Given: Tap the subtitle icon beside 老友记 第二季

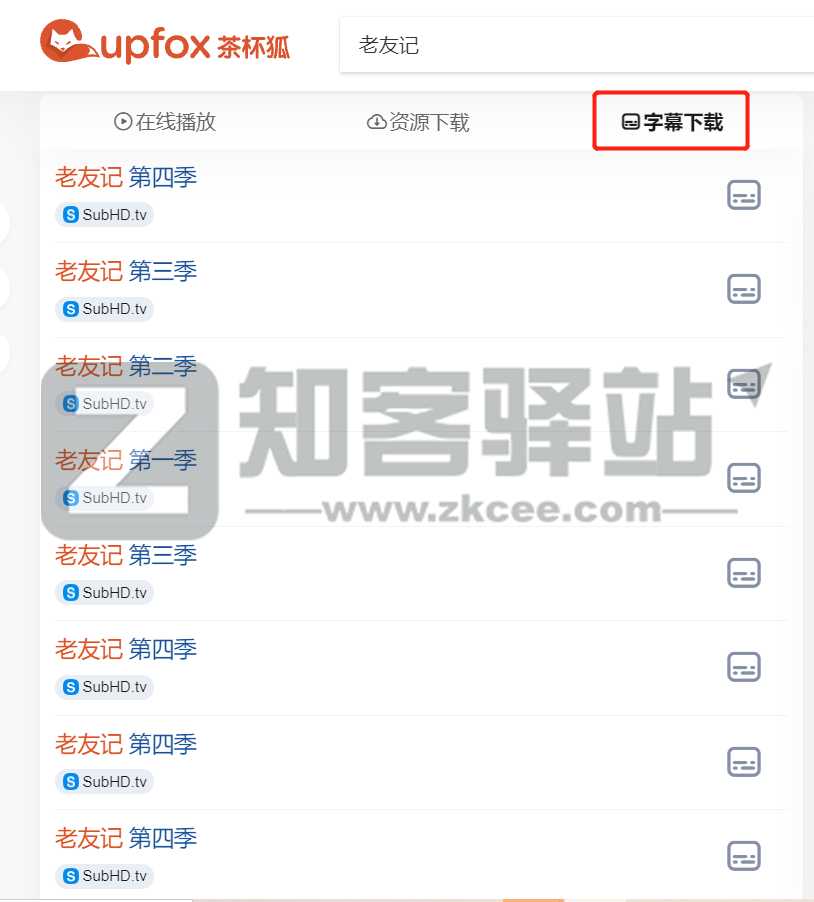Looking at the screenshot, I should pos(743,384).
